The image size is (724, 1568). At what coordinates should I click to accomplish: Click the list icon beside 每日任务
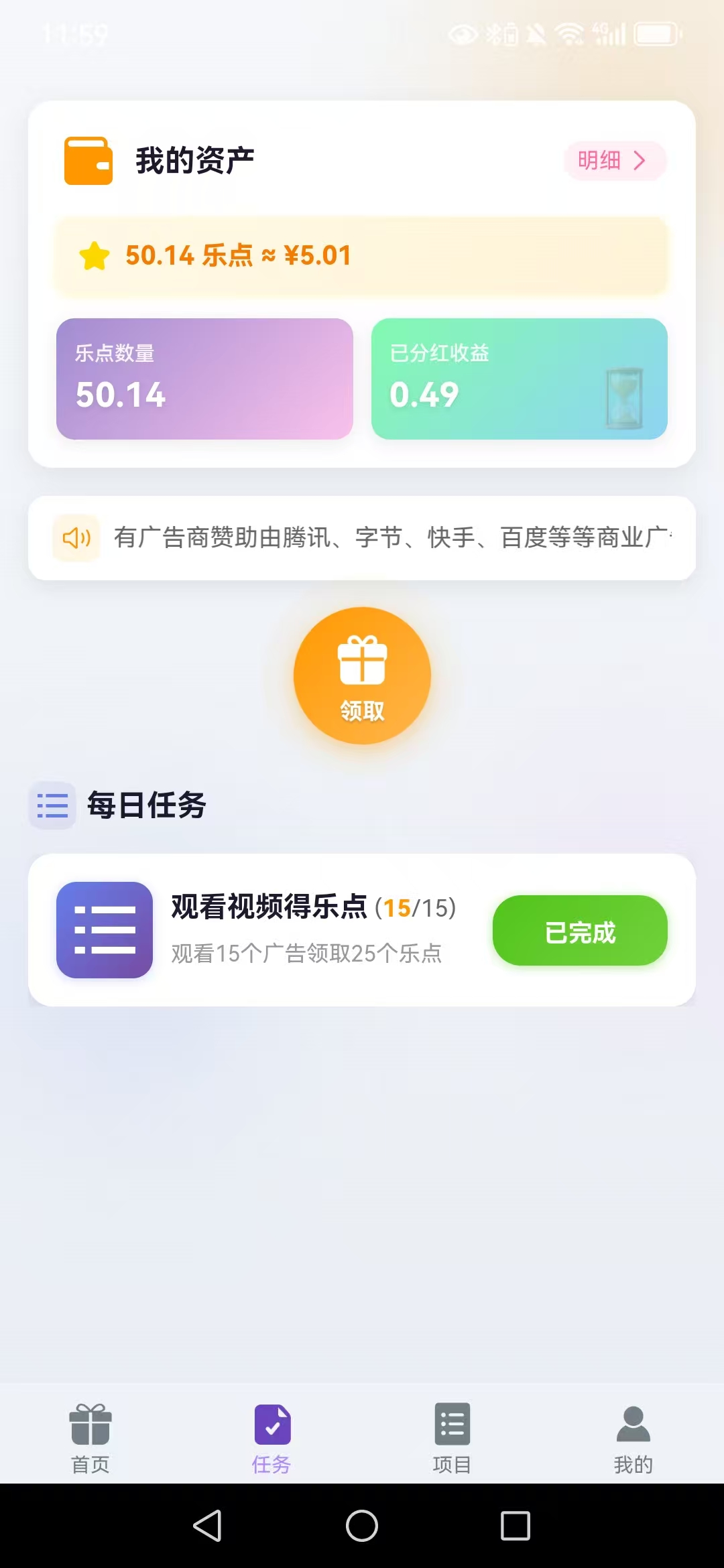coord(52,806)
